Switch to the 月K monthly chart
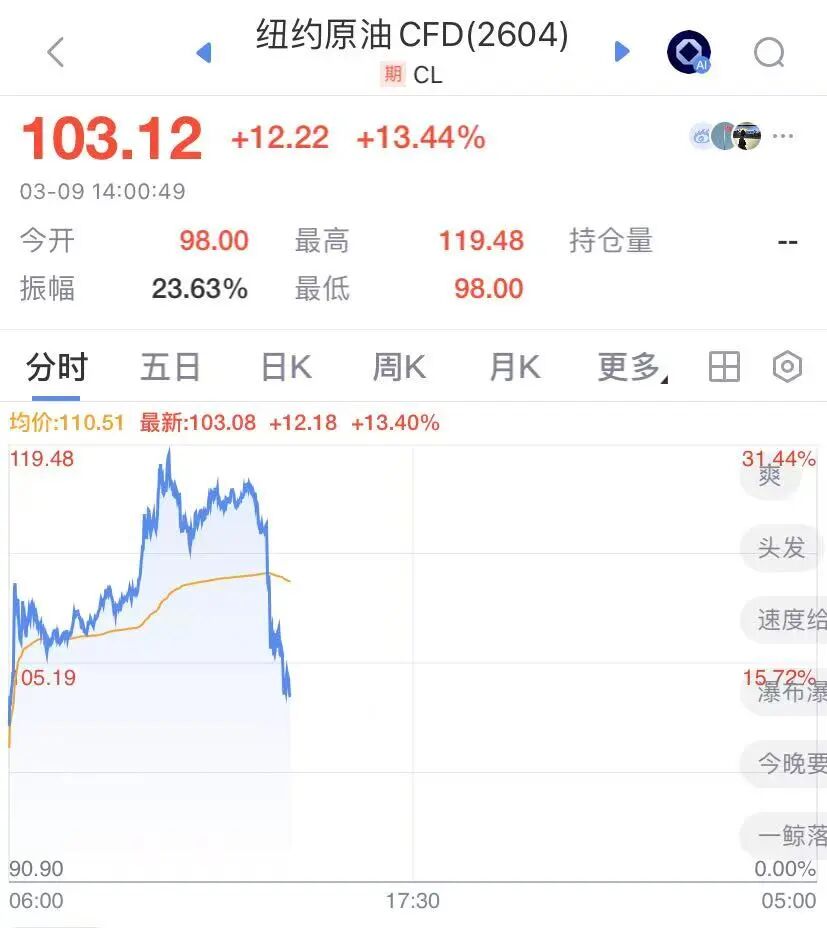This screenshot has height=928, width=827. 512,367
